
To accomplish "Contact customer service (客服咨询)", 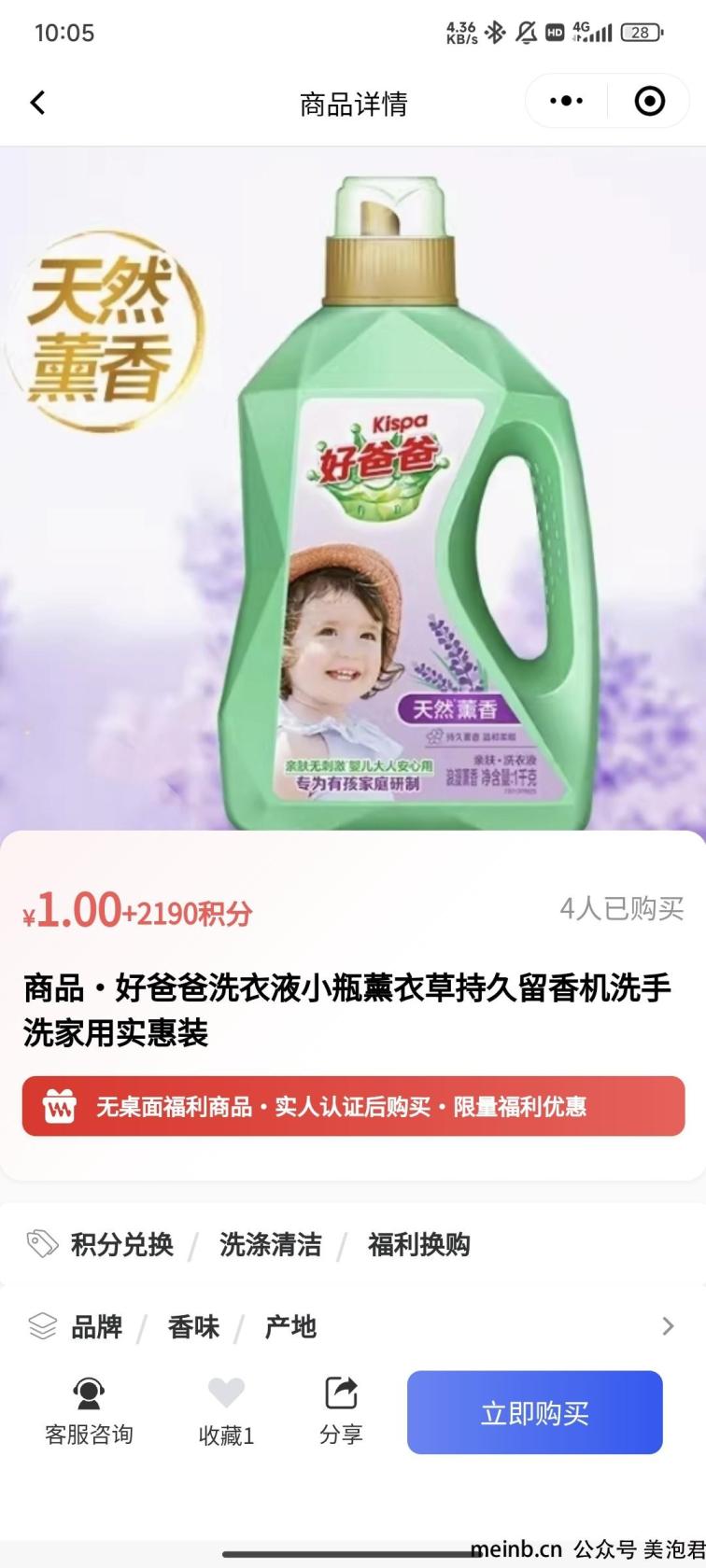I will [x=89, y=1412].
